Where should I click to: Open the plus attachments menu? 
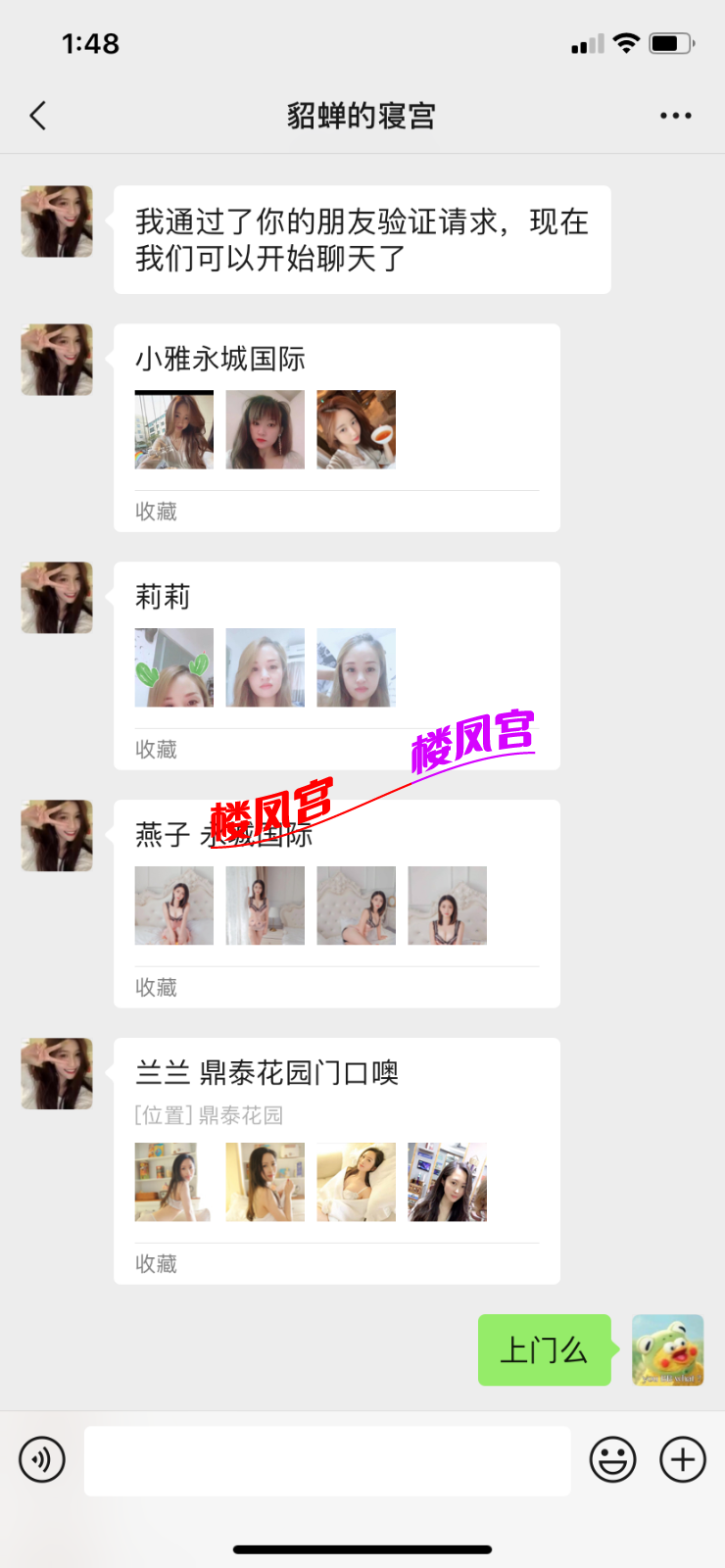pyautogui.click(x=683, y=1460)
